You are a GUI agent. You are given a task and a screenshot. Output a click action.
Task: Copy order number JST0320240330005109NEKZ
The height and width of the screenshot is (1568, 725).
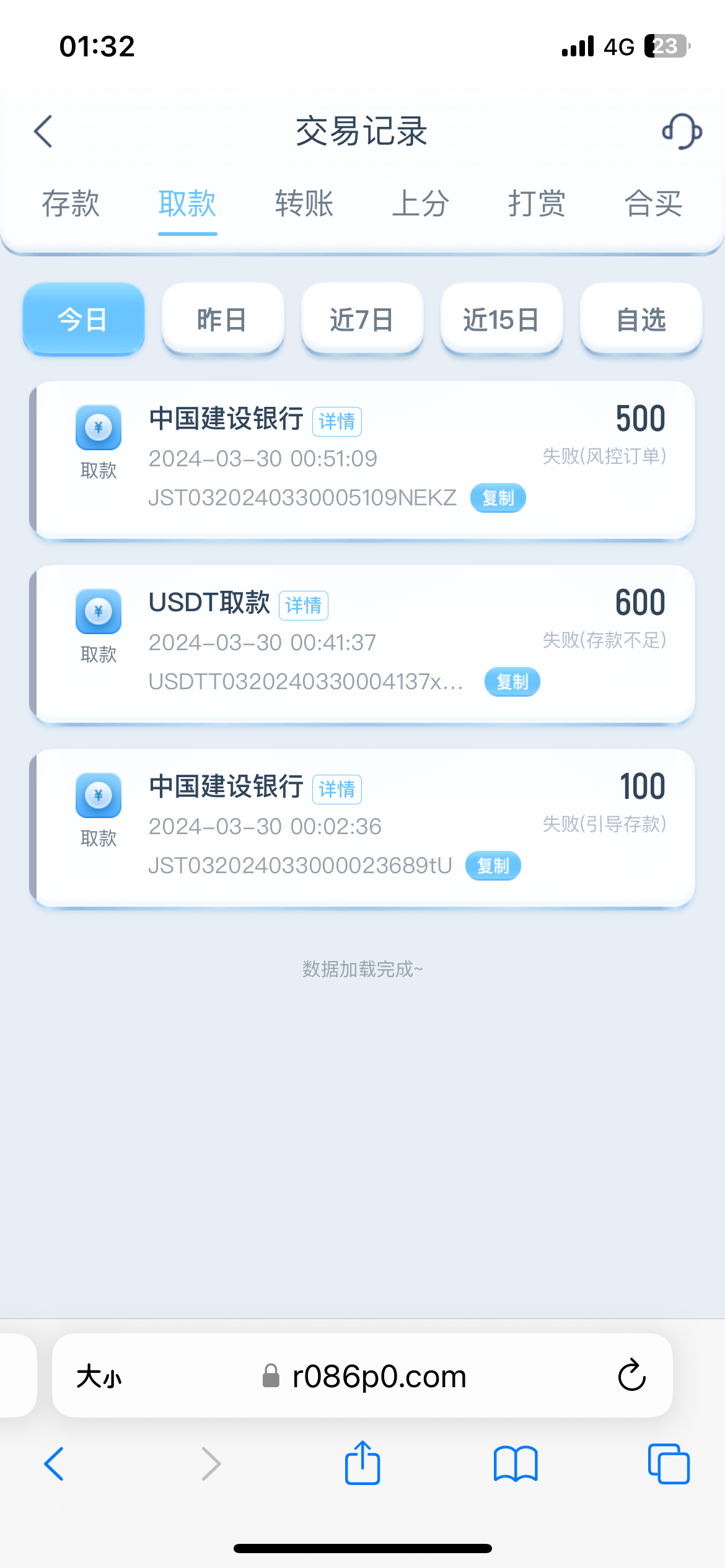point(498,498)
